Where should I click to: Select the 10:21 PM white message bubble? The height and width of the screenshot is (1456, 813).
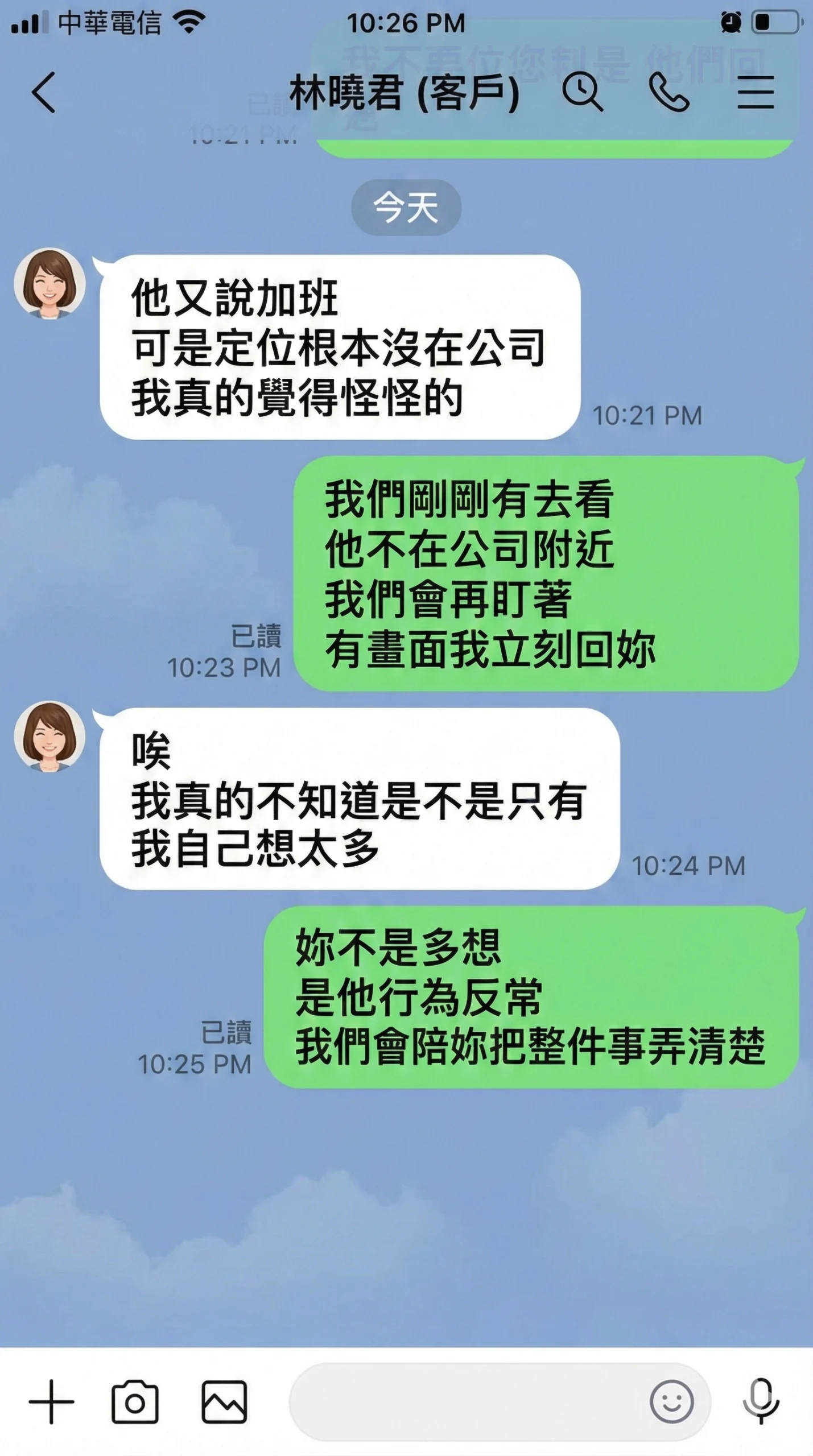pos(339,347)
